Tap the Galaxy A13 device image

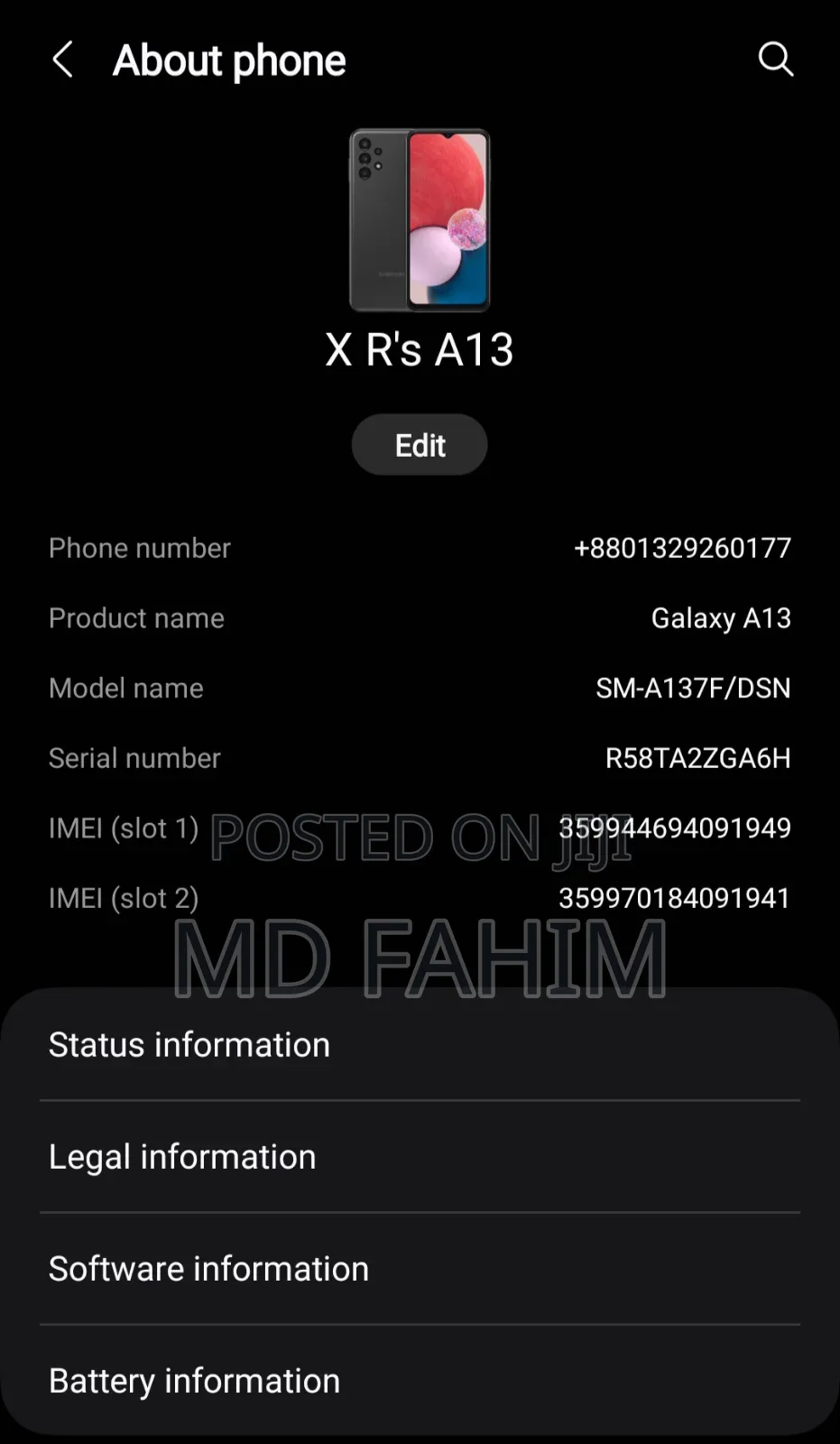click(420, 219)
